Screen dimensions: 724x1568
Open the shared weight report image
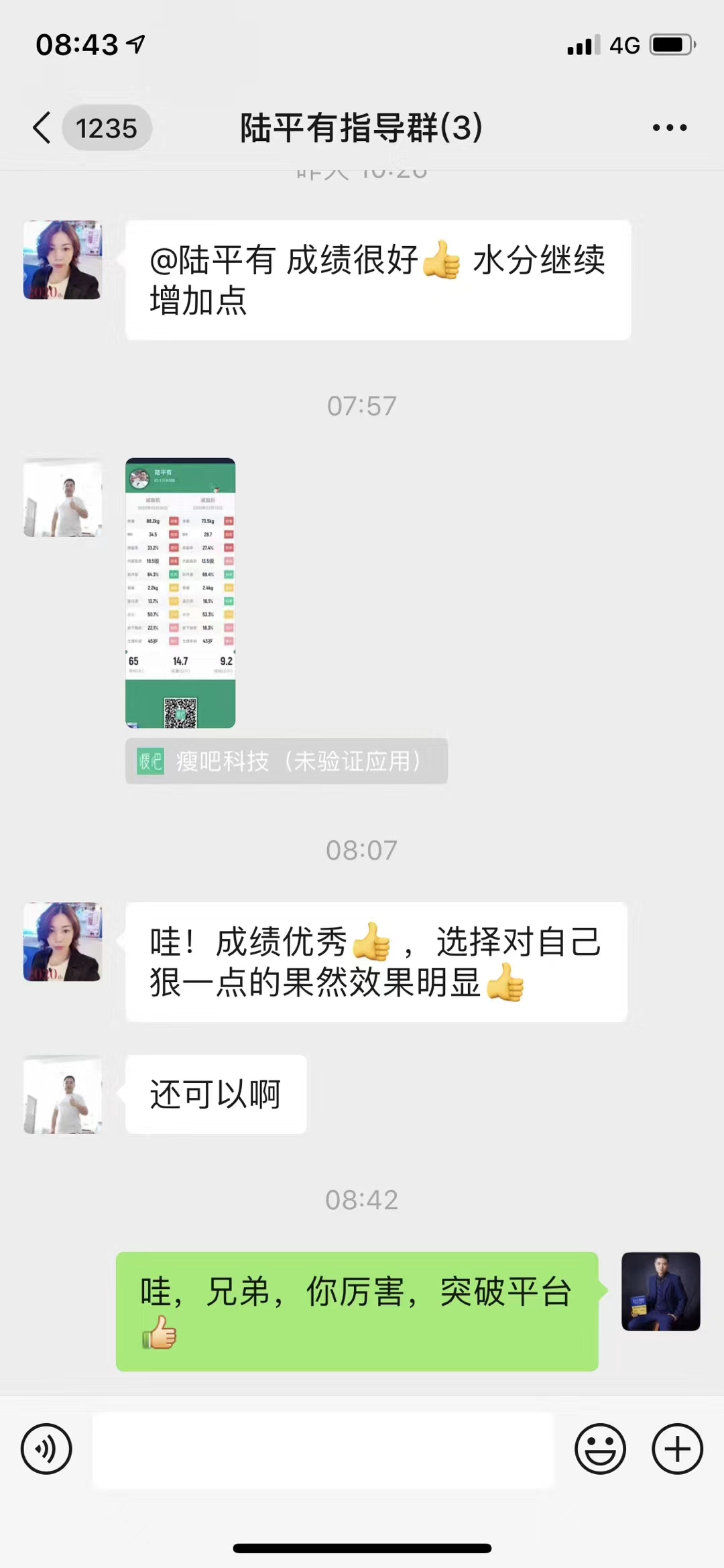pyautogui.click(x=180, y=593)
